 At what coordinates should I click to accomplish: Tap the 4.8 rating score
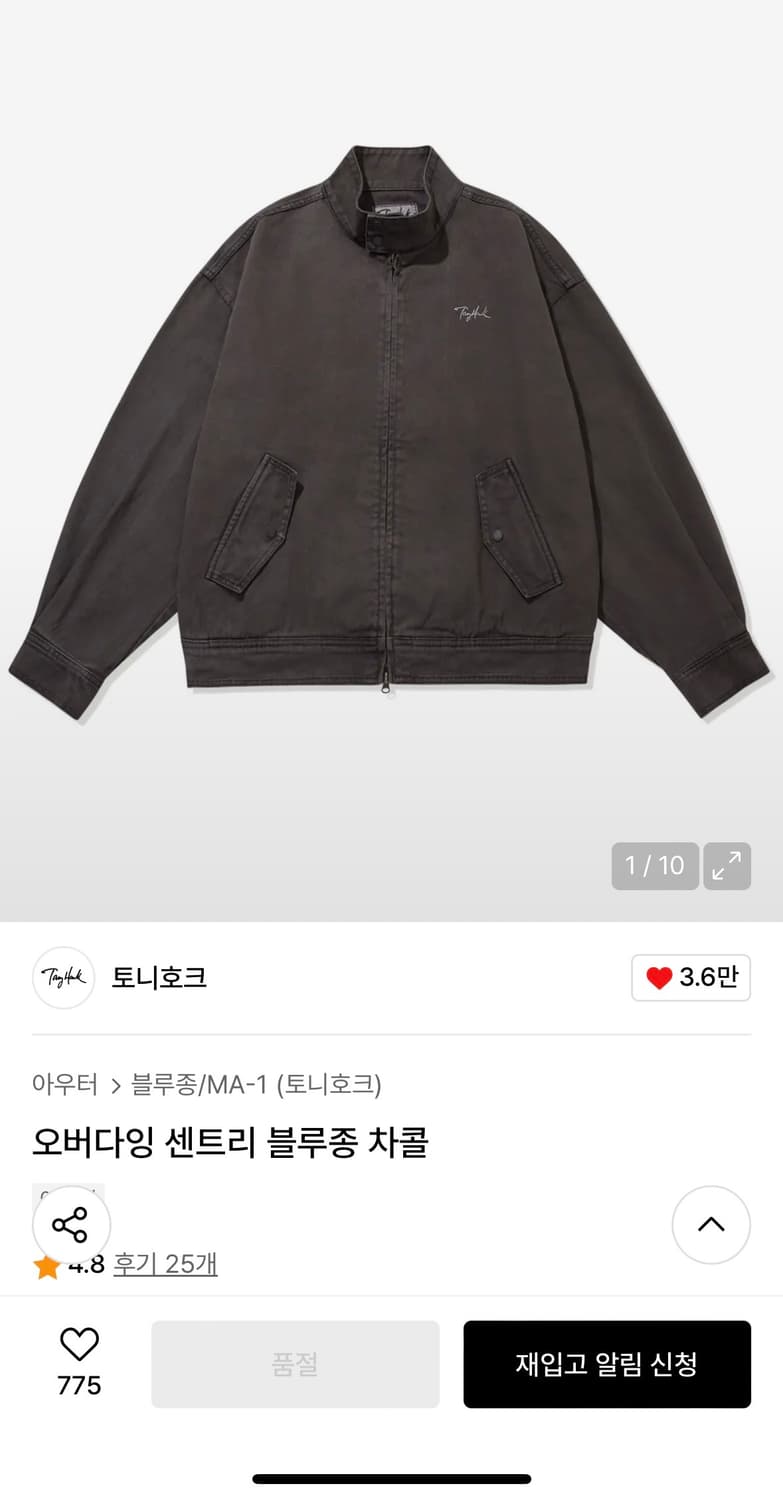coord(84,1263)
